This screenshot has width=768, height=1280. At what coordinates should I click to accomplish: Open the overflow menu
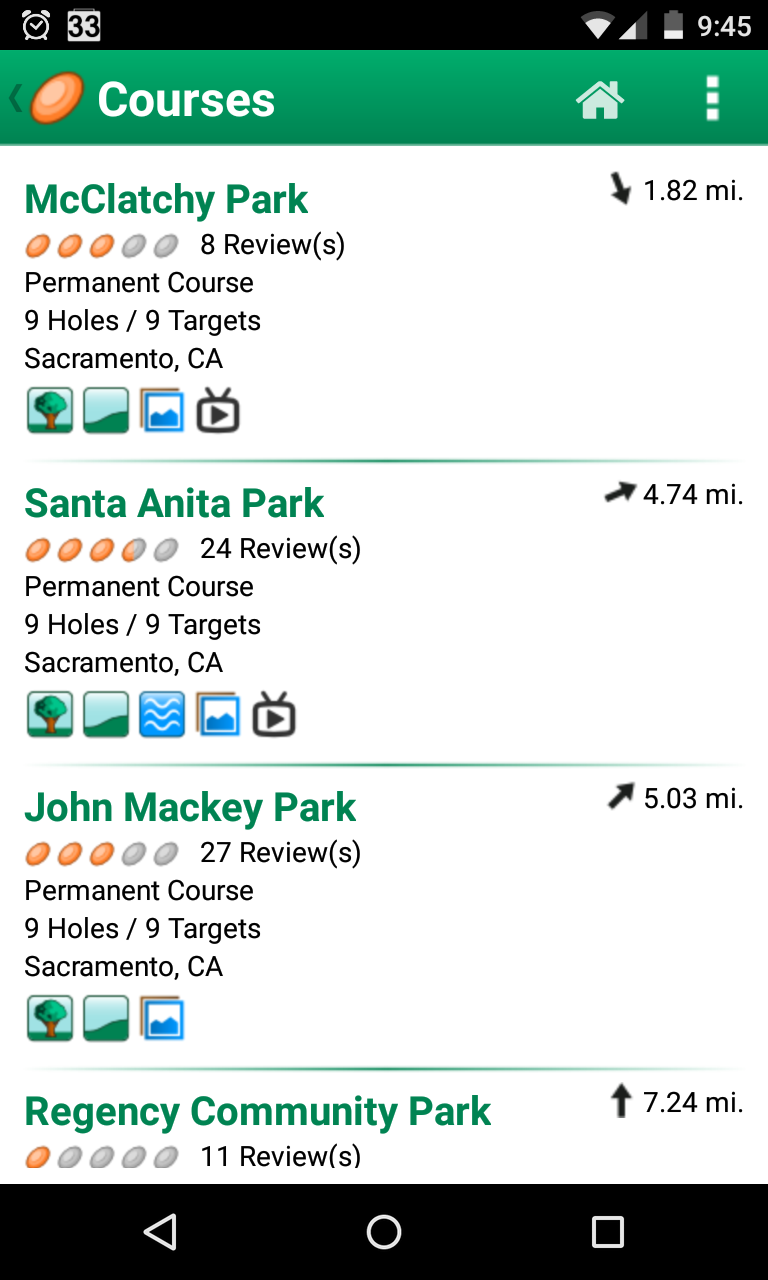(712, 99)
